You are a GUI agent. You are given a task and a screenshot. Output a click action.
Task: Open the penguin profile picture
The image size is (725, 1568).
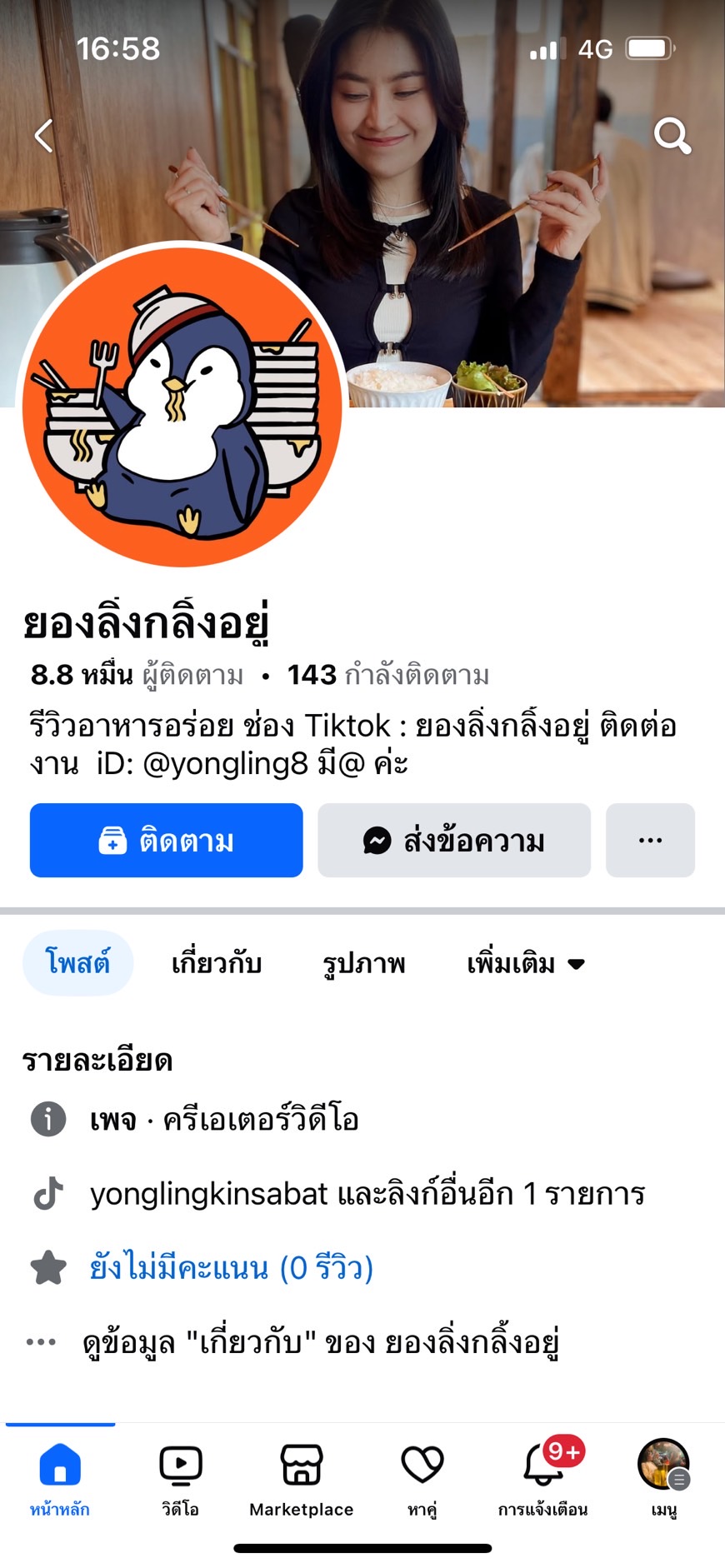(x=182, y=405)
